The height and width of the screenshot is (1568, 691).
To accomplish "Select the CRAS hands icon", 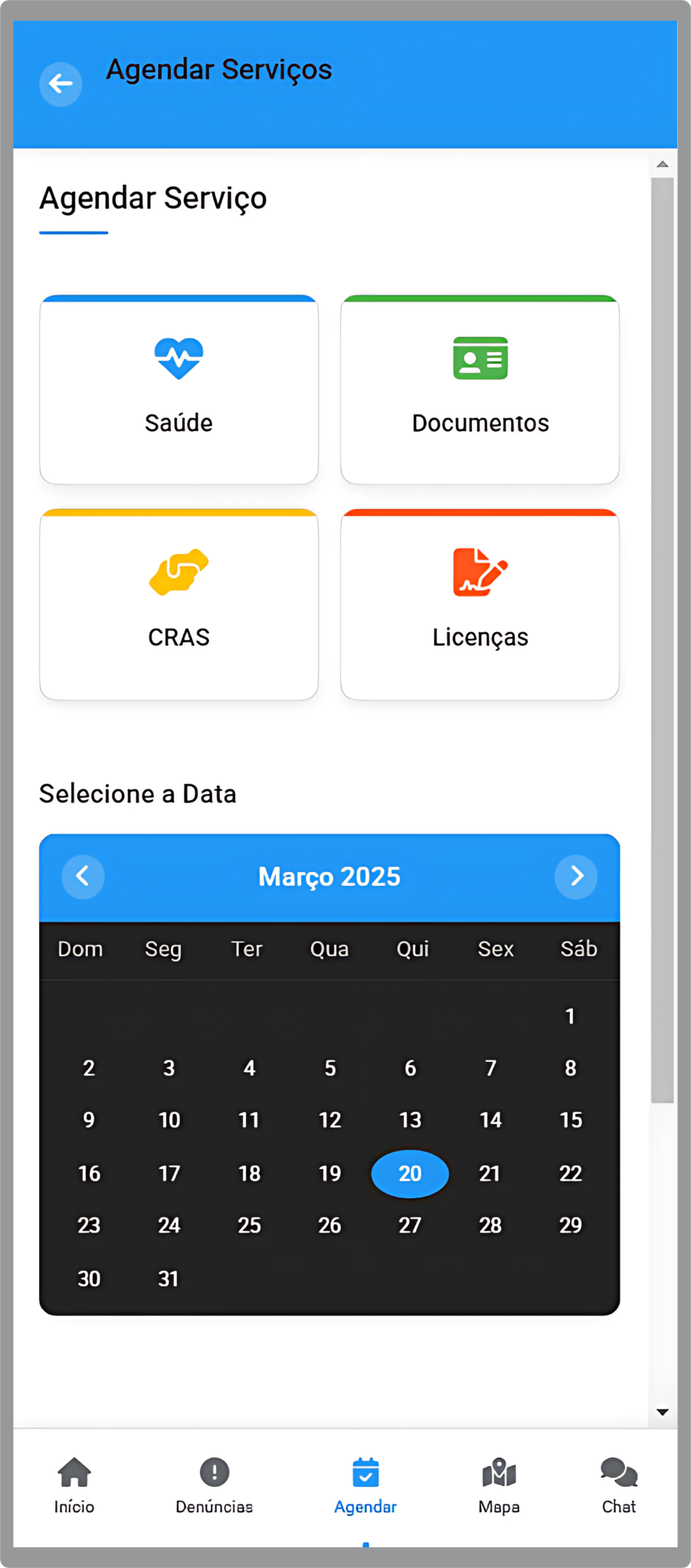I will coord(178,572).
